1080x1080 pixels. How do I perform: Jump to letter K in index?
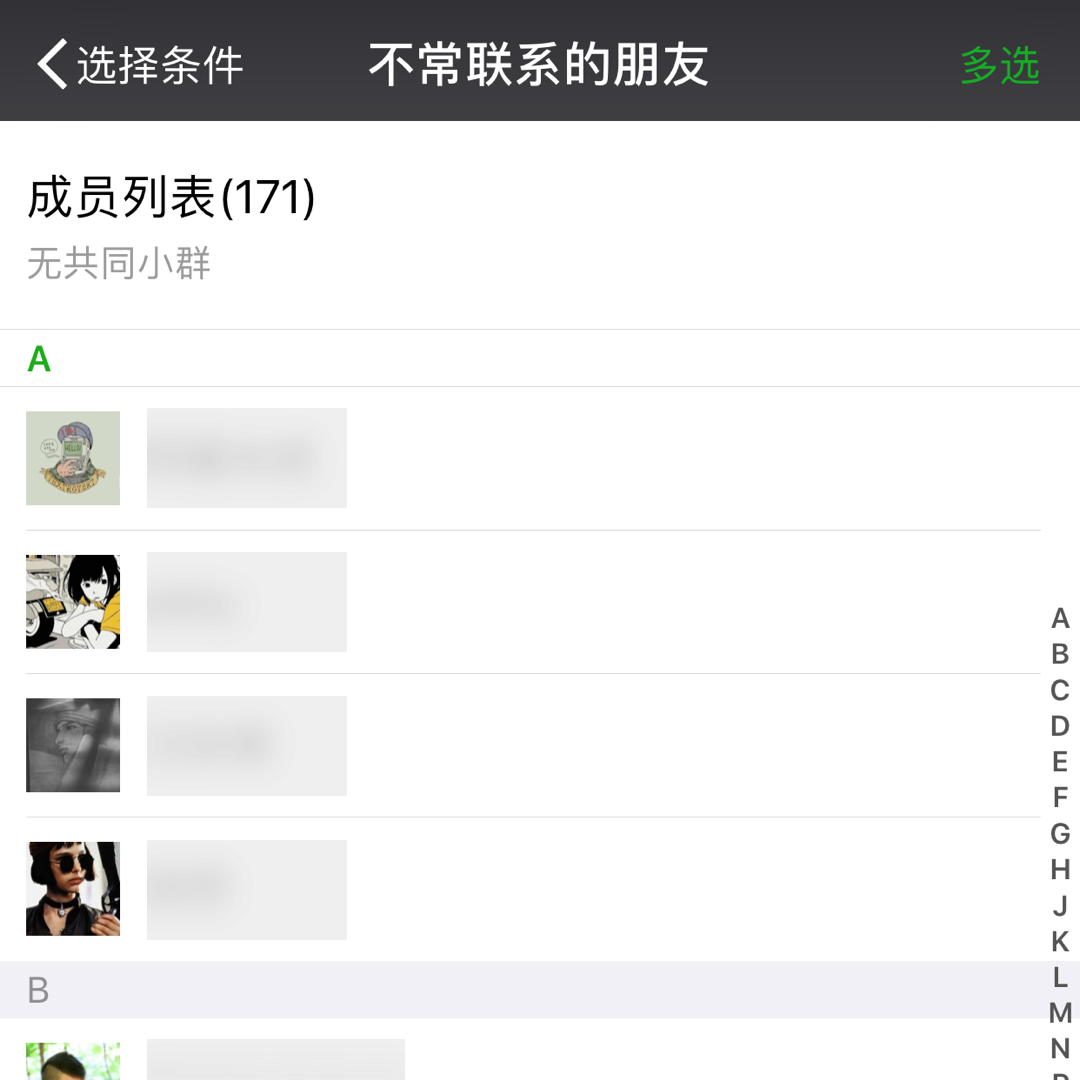[x=1060, y=941]
